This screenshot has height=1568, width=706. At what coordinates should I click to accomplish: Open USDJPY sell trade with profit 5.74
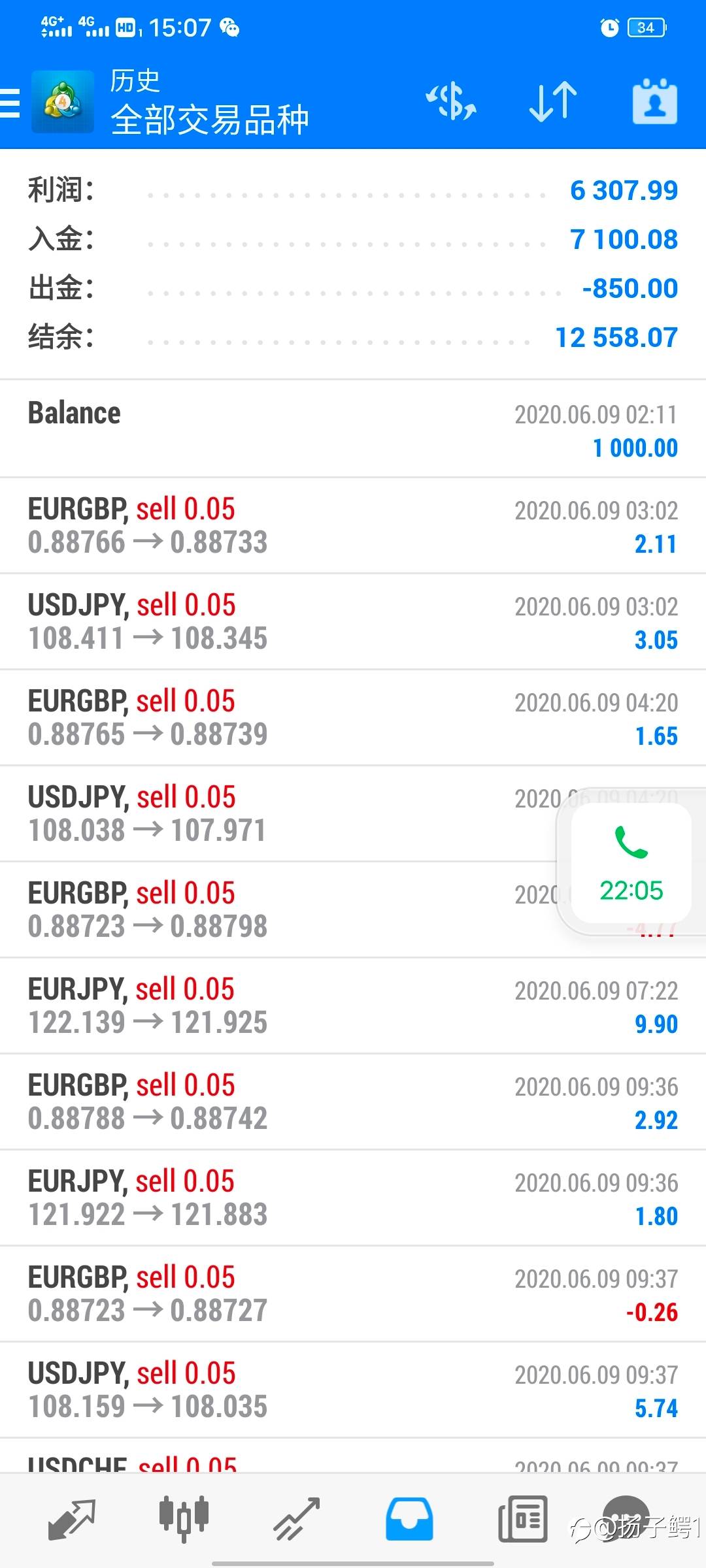pyautogui.click(x=353, y=1390)
